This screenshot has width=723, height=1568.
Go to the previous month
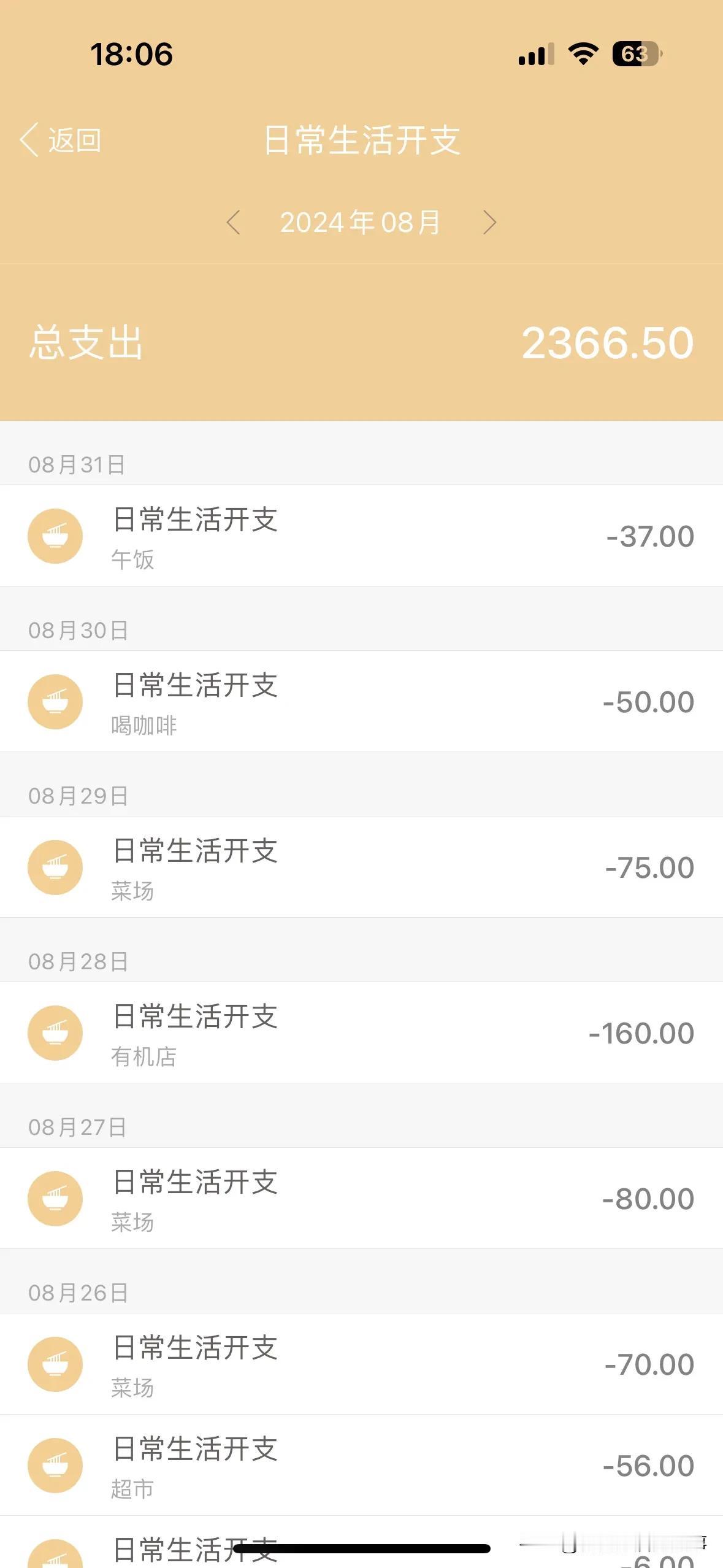click(x=234, y=222)
